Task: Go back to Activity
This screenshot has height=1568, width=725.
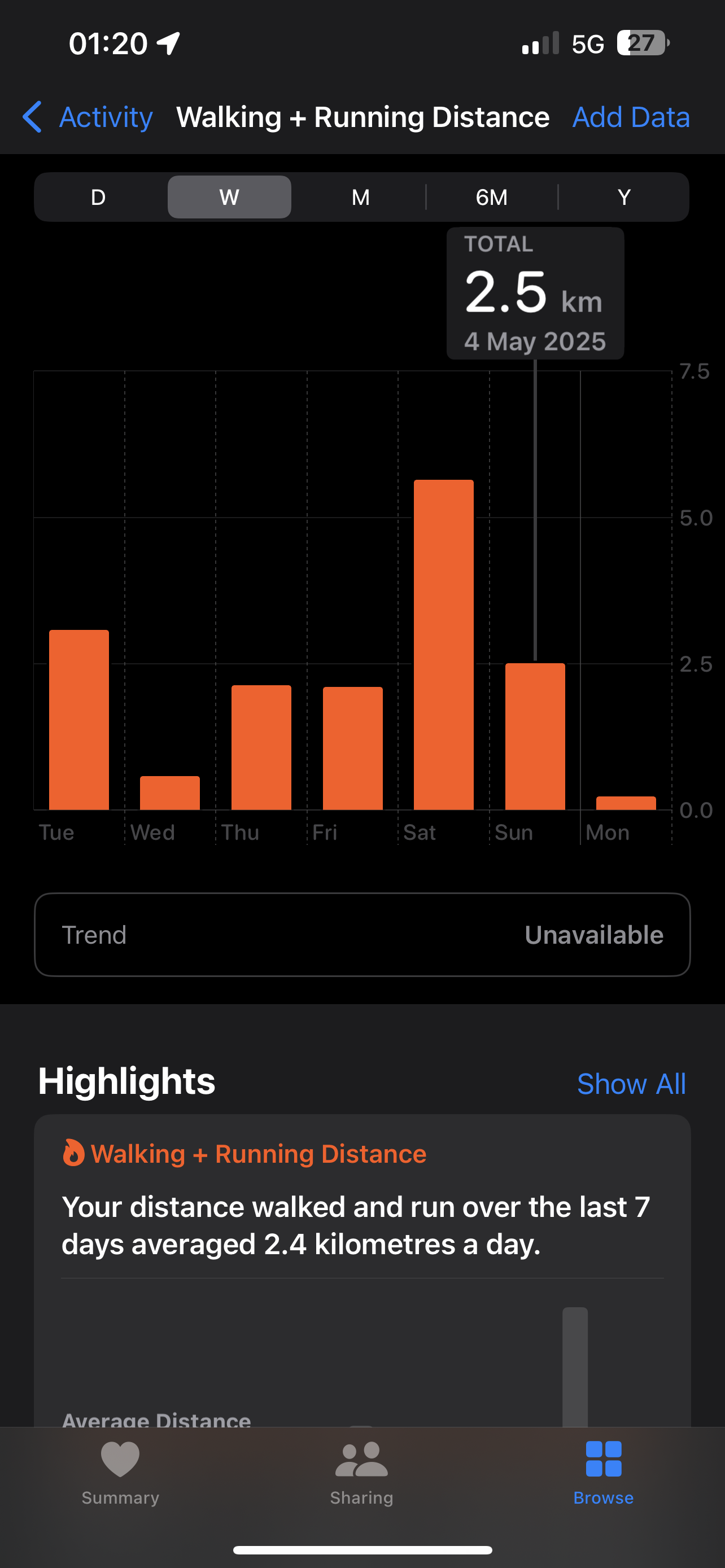Action: [87, 117]
